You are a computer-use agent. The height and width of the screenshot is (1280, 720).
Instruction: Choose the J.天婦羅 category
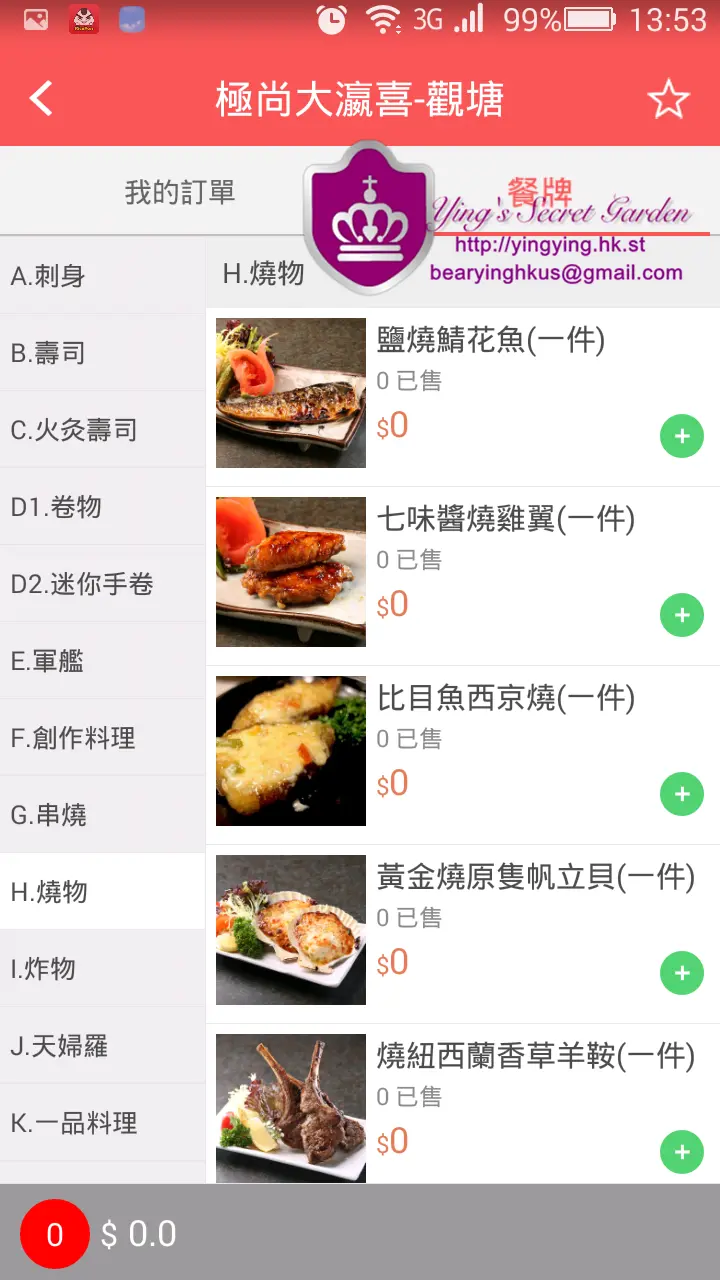[102, 1046]
